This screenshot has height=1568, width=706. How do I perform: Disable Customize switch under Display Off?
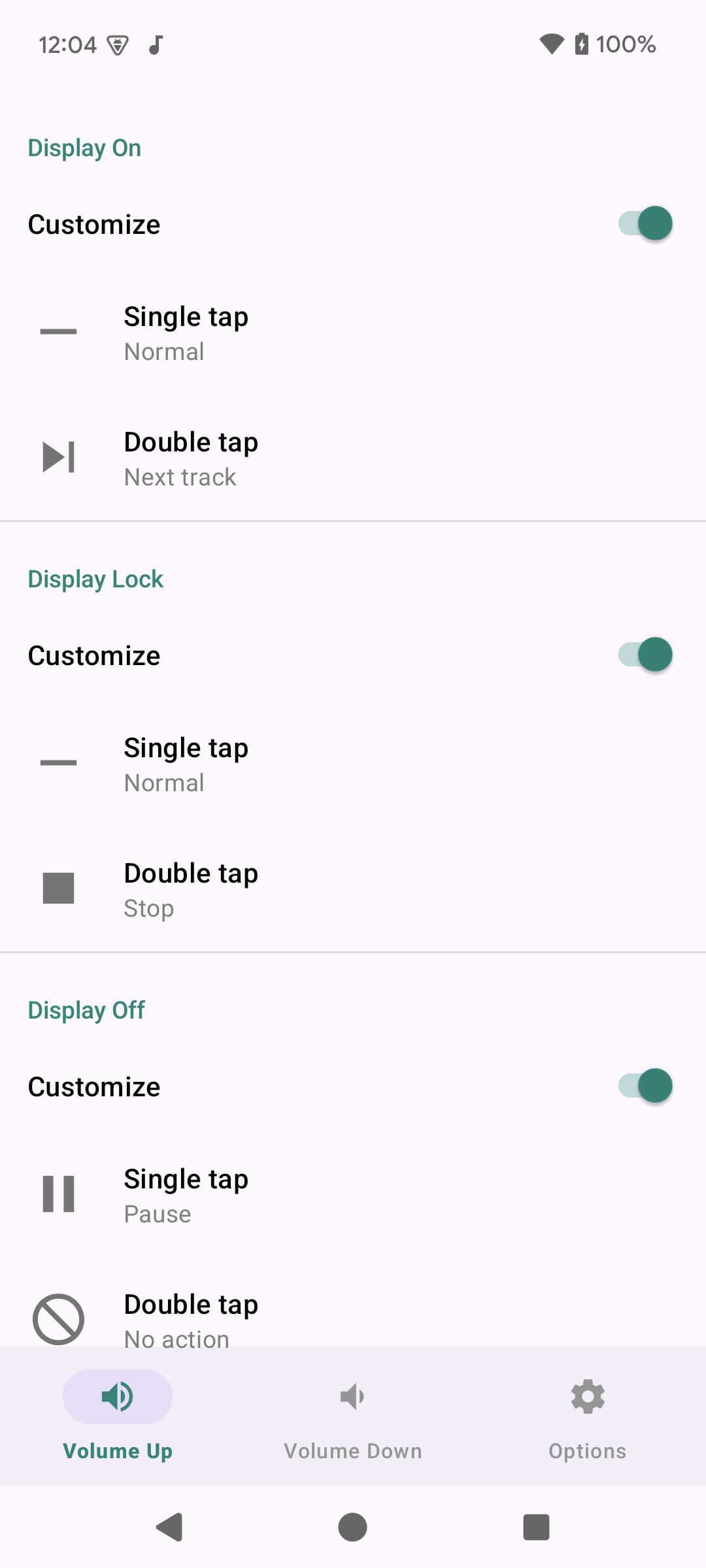tap(645, 1086)
